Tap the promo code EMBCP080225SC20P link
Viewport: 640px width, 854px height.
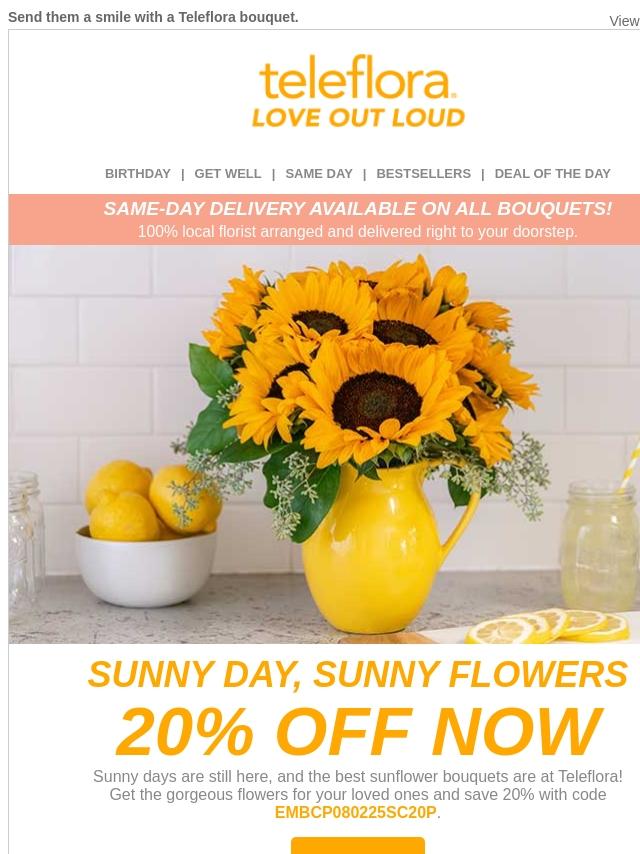point(355,813)
